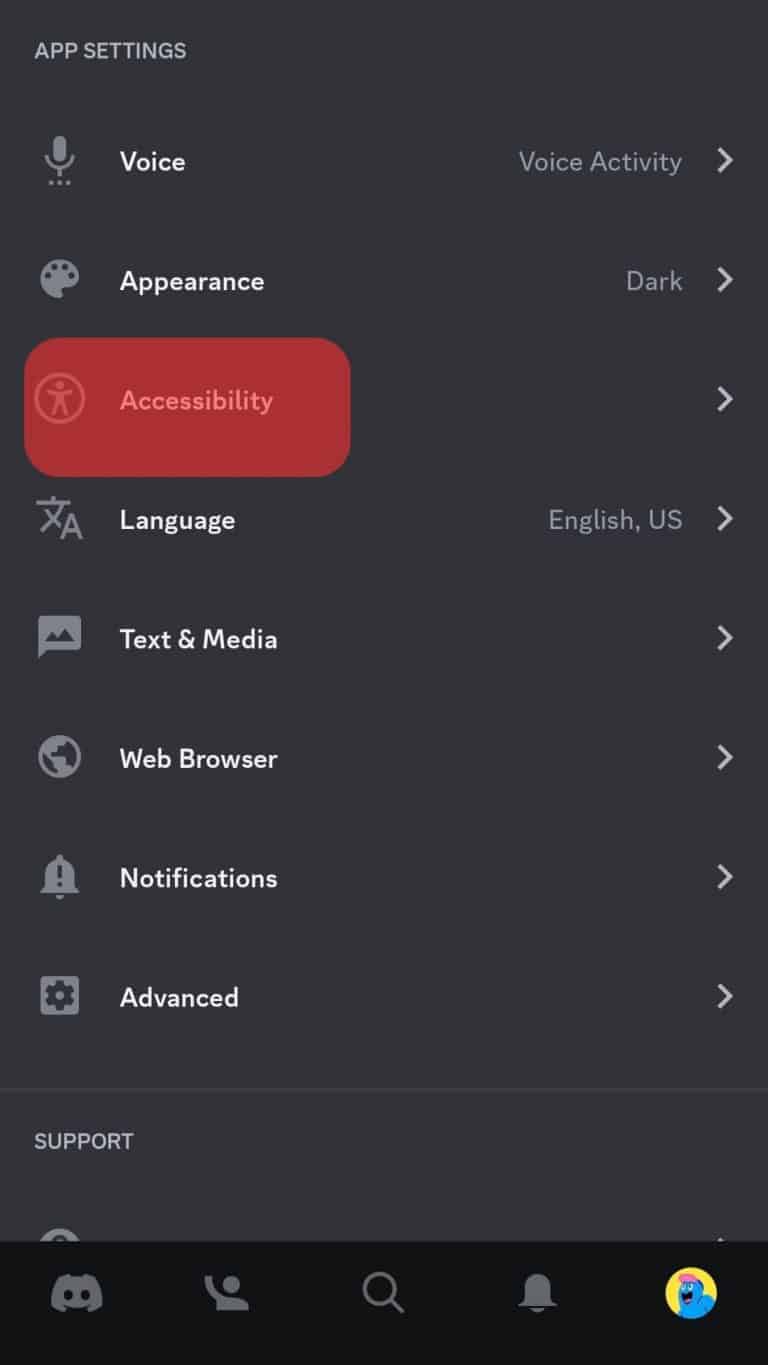Screen dimensions: 768x1365
Task: Expand the Voice settings chevron
Action: [725, 161]
